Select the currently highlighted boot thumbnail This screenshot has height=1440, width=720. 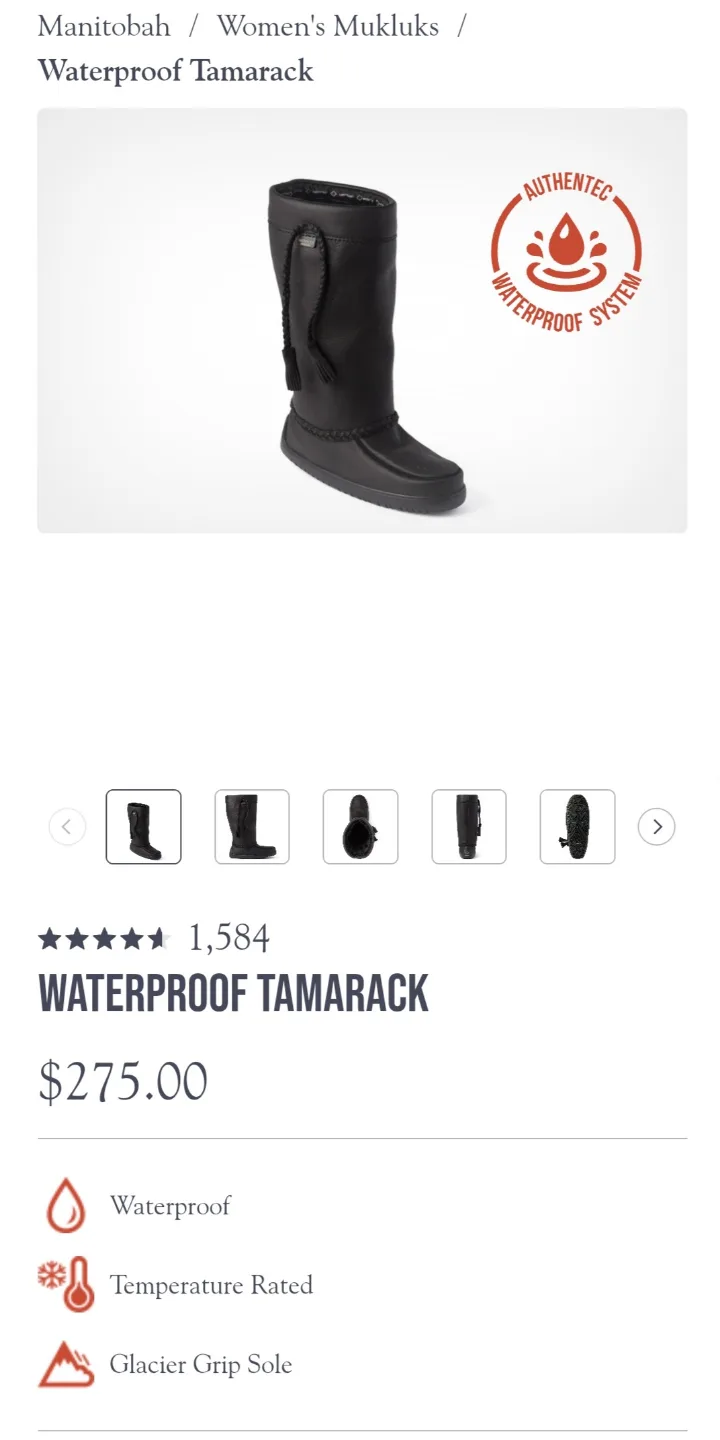coord(144,827)
